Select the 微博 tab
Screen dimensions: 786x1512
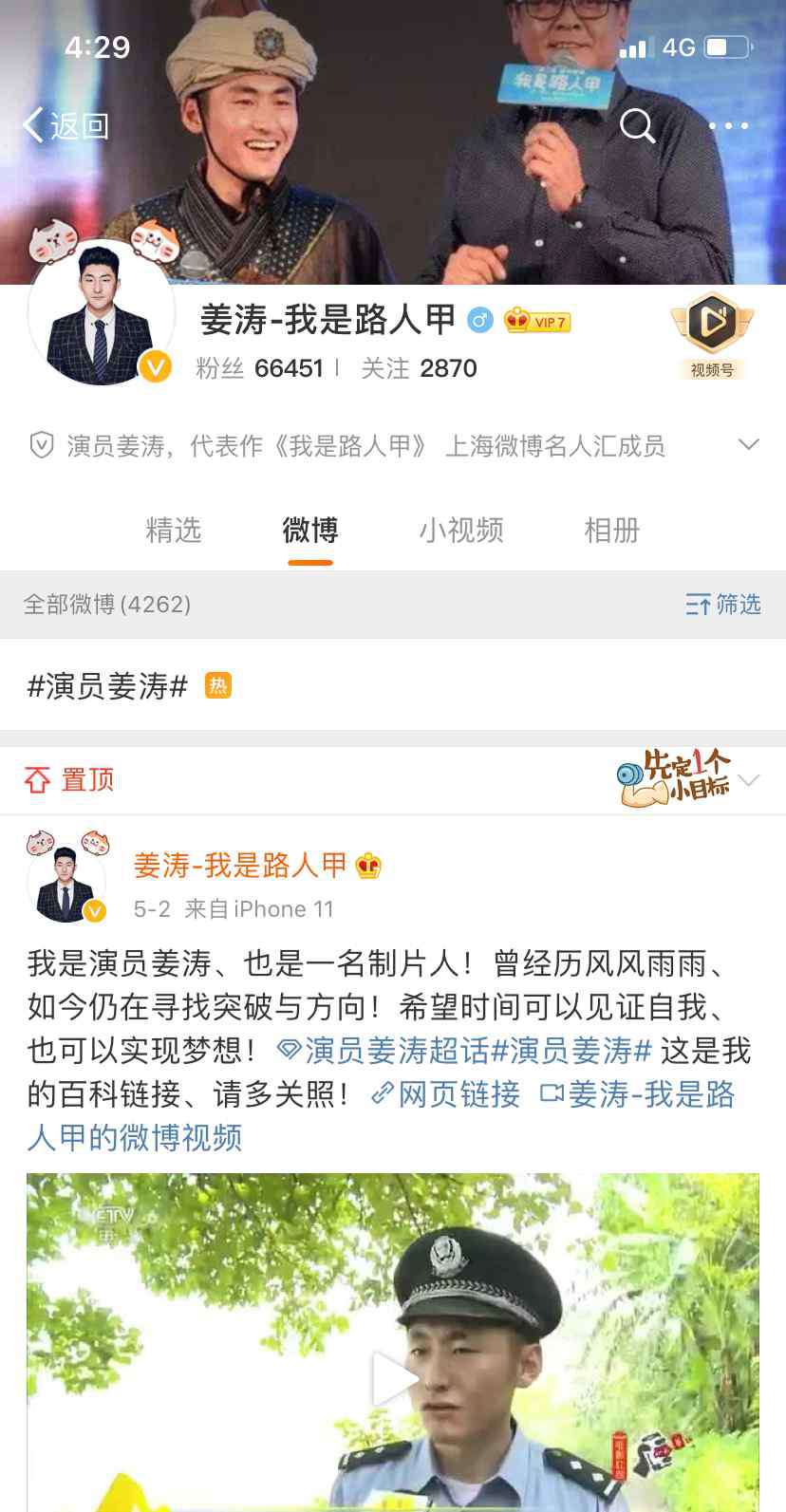pyautogui.click(x=310, y=530)
